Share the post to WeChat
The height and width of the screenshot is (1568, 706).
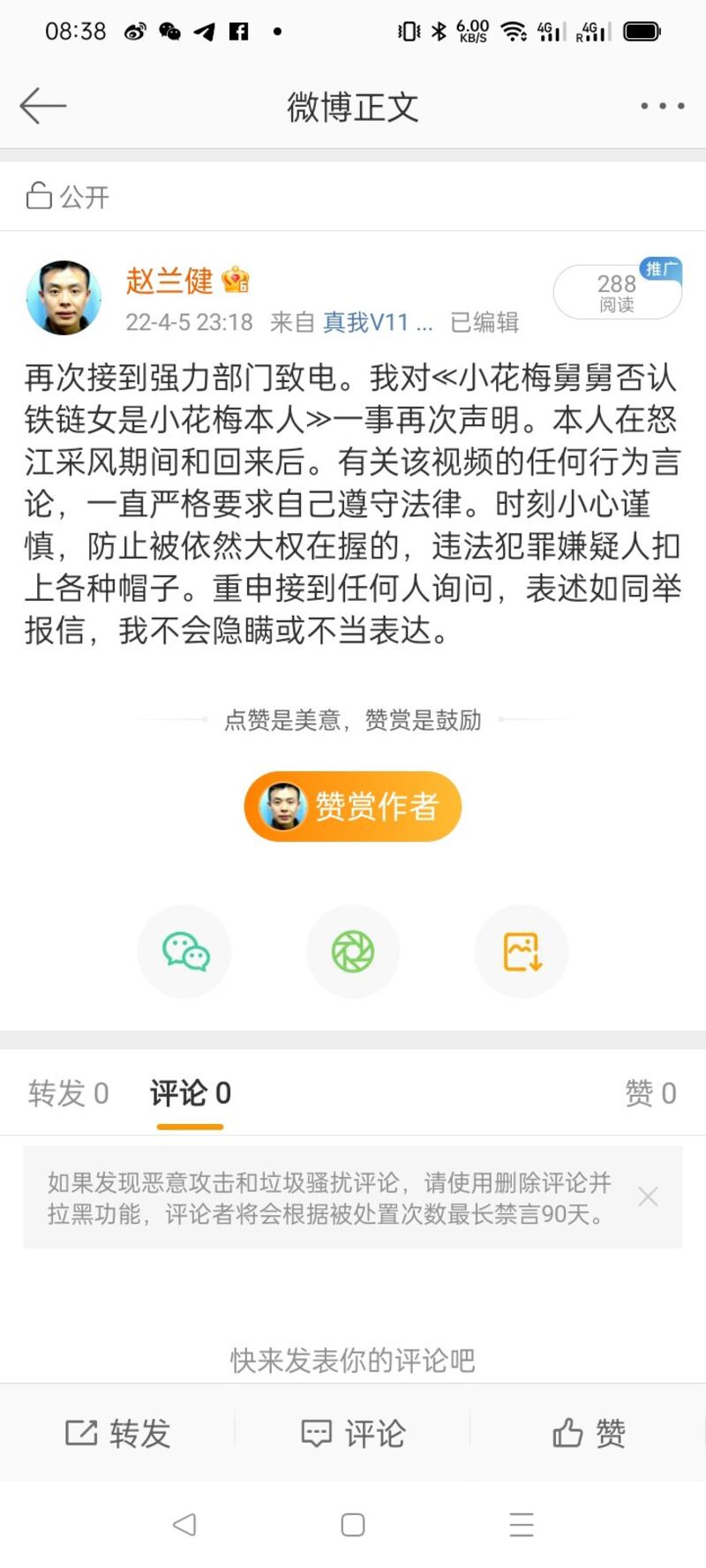[185, 952]
